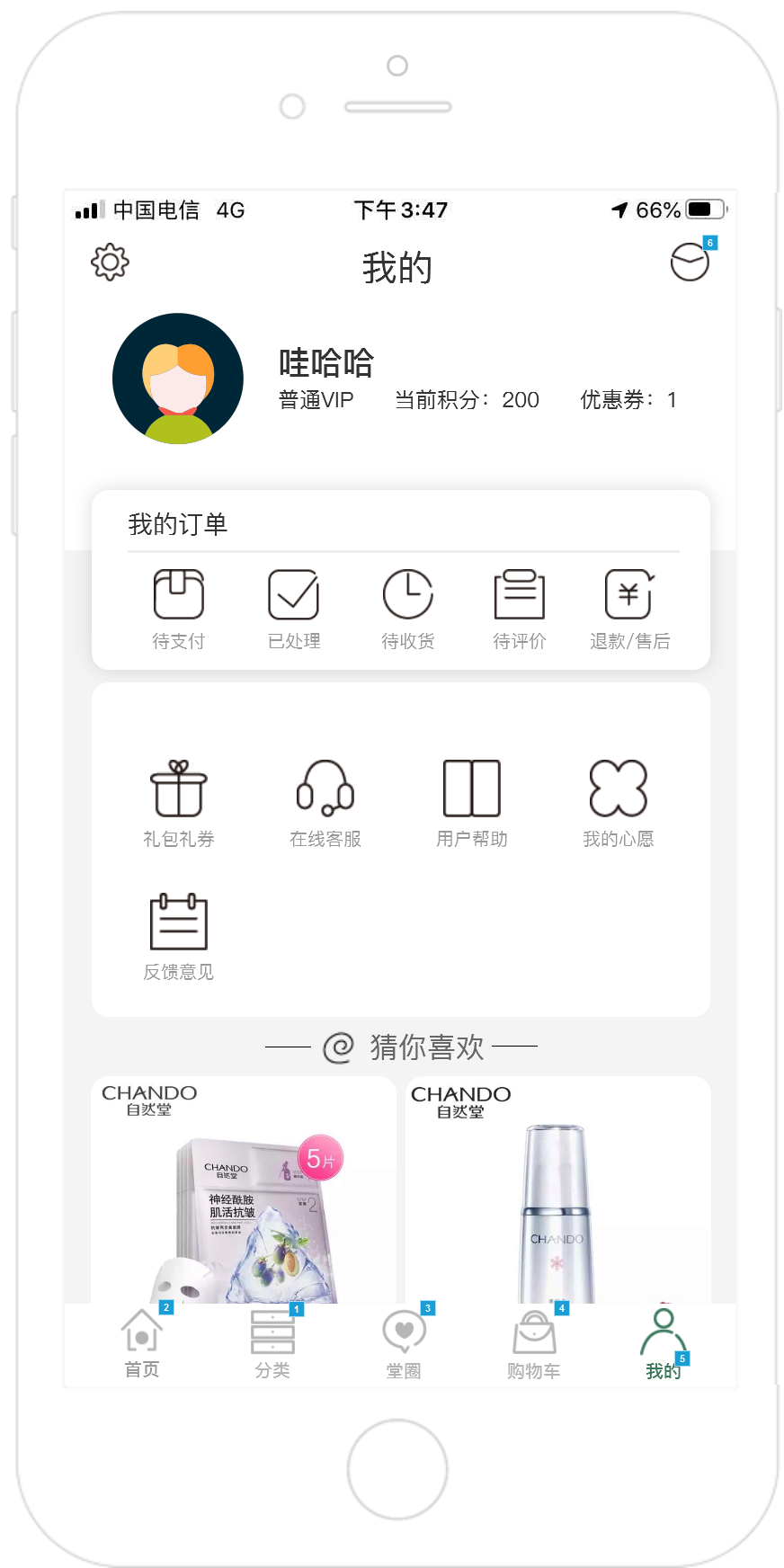Open 待评价 orders awaiting review
784x1568 pixels.
tap(520, 610)
